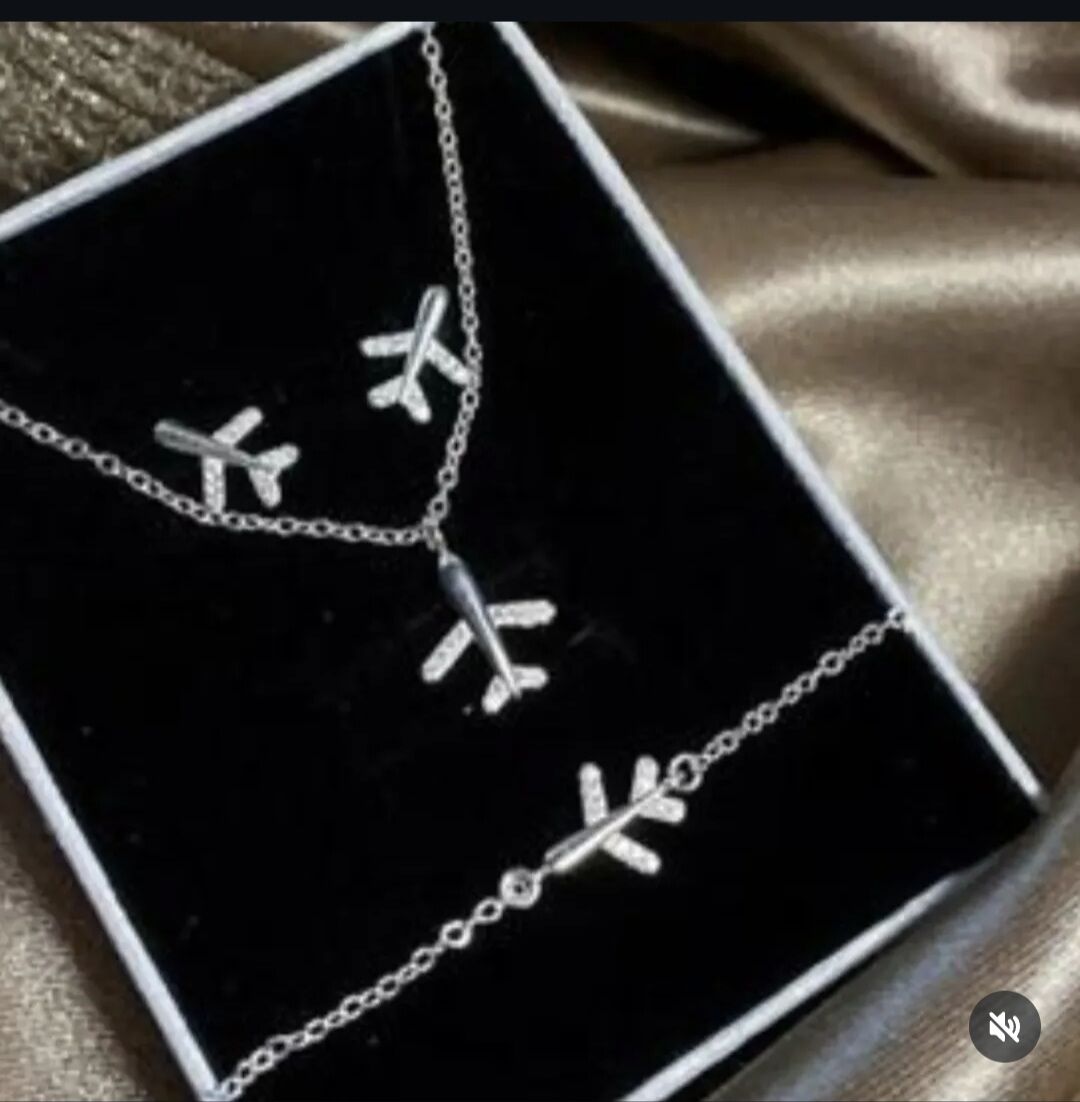Unmute the video sound

pos(1004,1026)
